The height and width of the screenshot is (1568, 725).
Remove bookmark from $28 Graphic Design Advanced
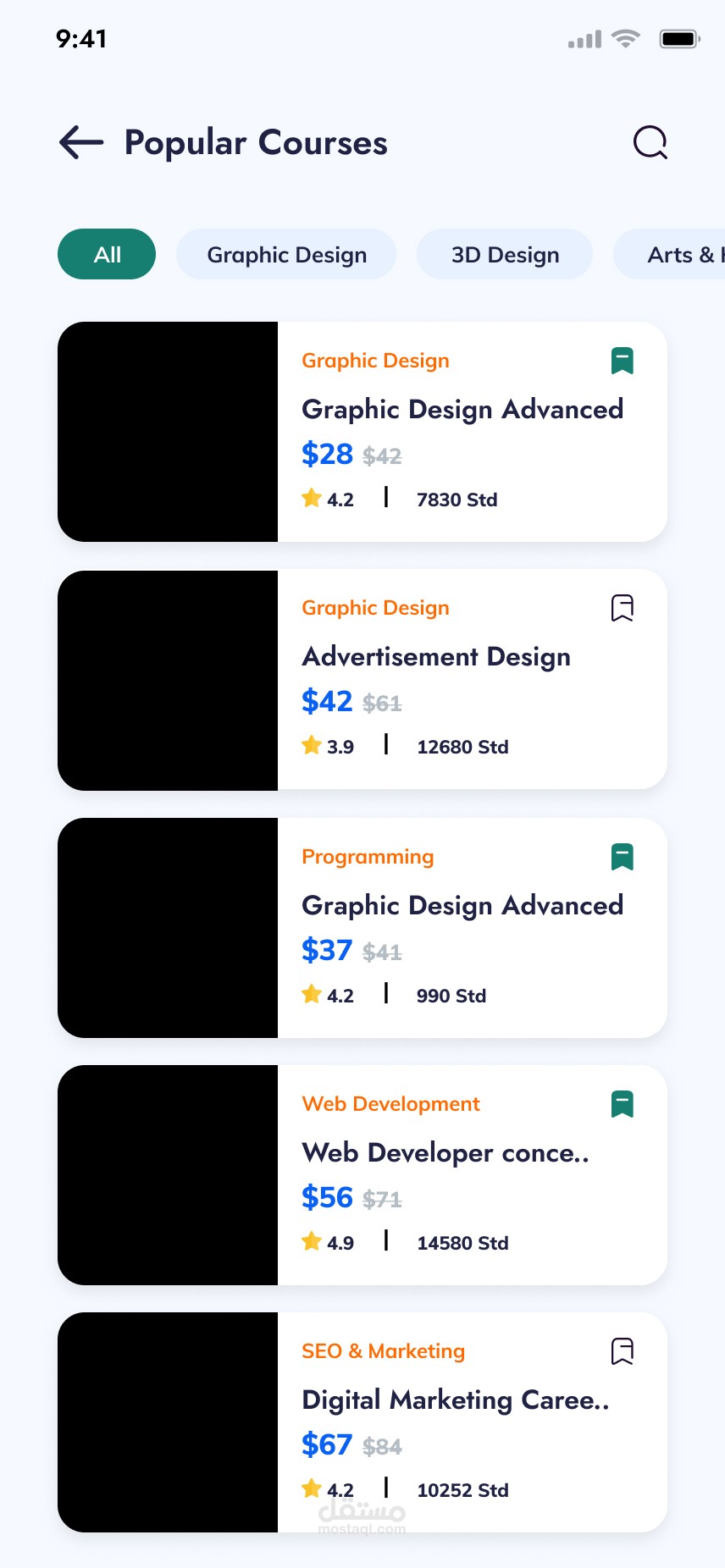point(623,361)
